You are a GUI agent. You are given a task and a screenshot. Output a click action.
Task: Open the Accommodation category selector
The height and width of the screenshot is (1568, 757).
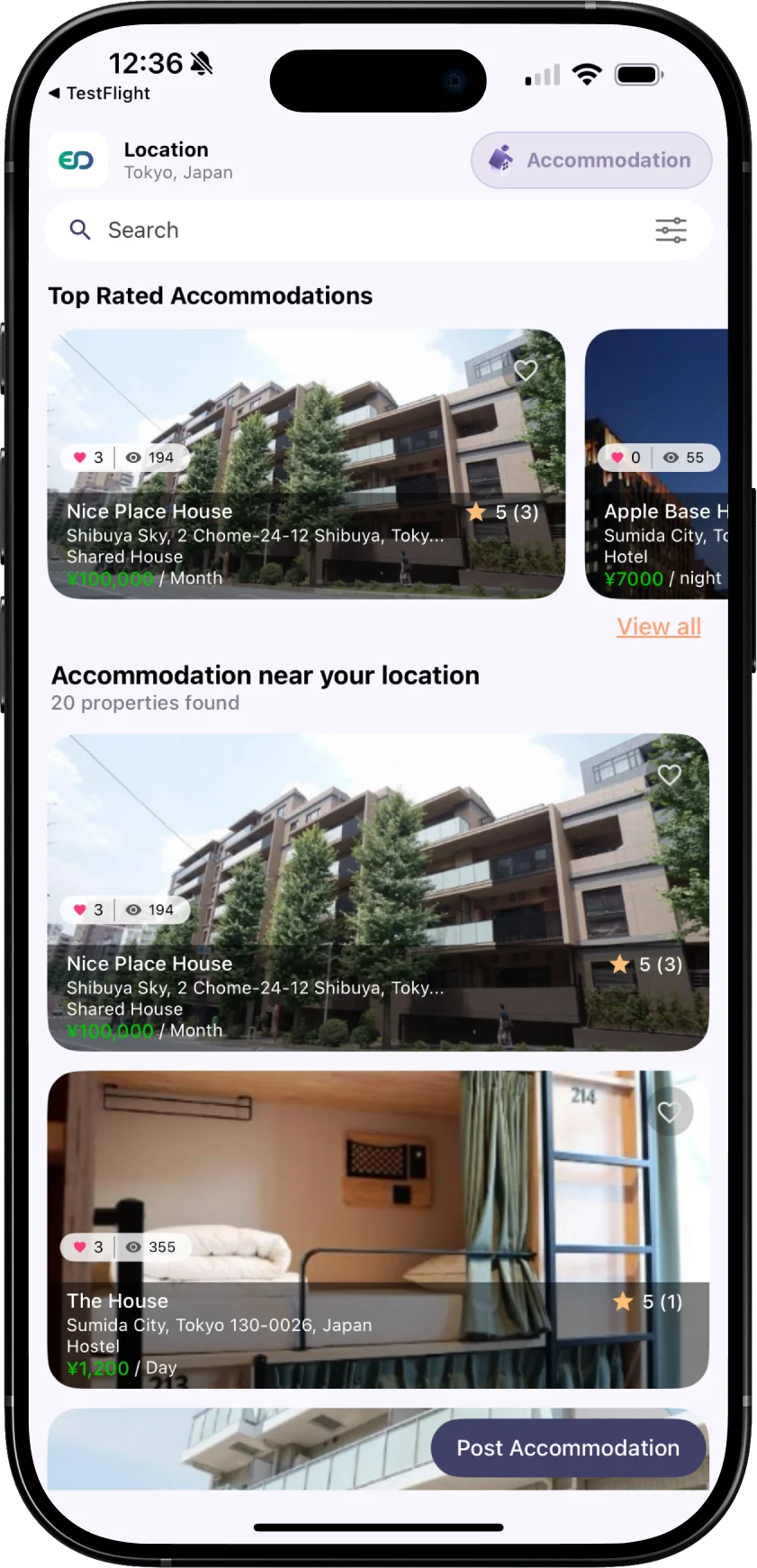click(x=591, y=159)
